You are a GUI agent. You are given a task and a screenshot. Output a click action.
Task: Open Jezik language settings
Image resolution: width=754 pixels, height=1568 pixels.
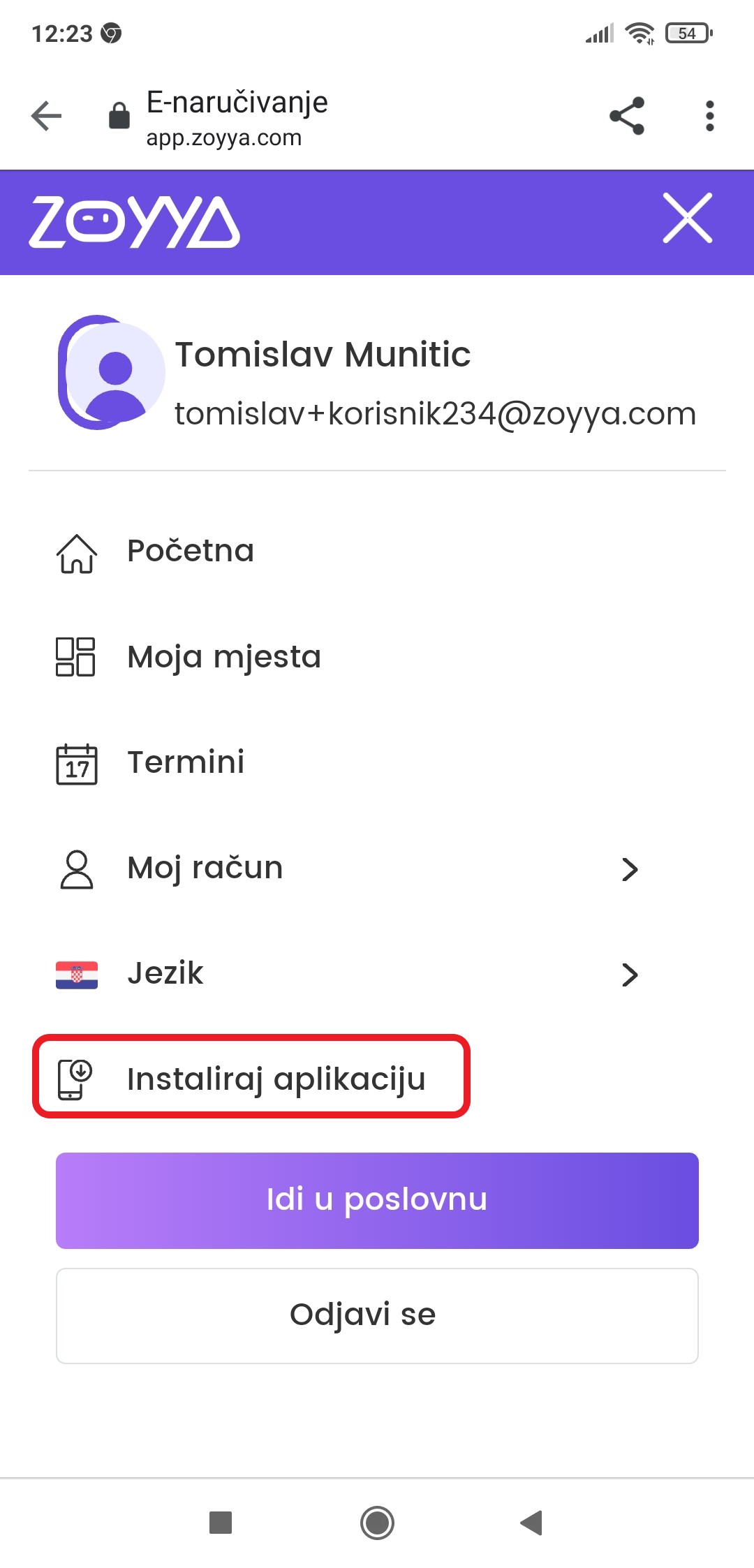377,974
